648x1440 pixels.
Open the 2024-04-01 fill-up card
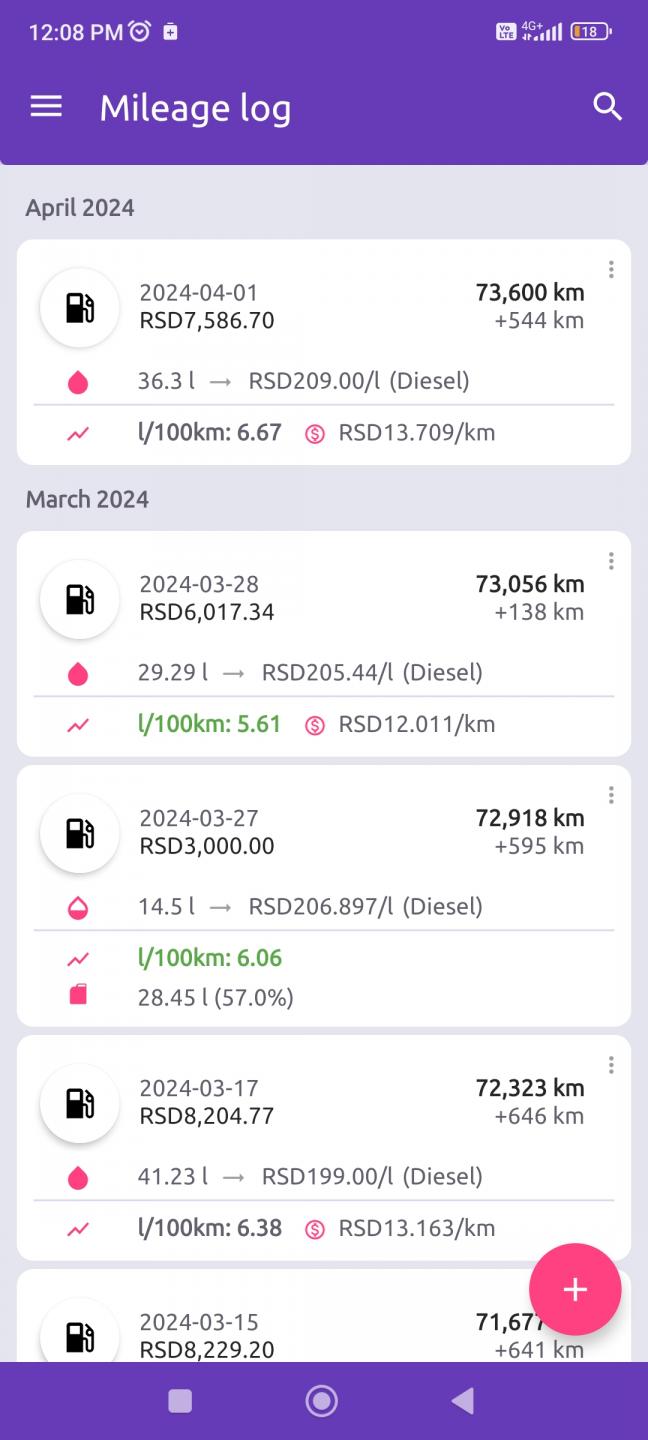pos(324,352)
